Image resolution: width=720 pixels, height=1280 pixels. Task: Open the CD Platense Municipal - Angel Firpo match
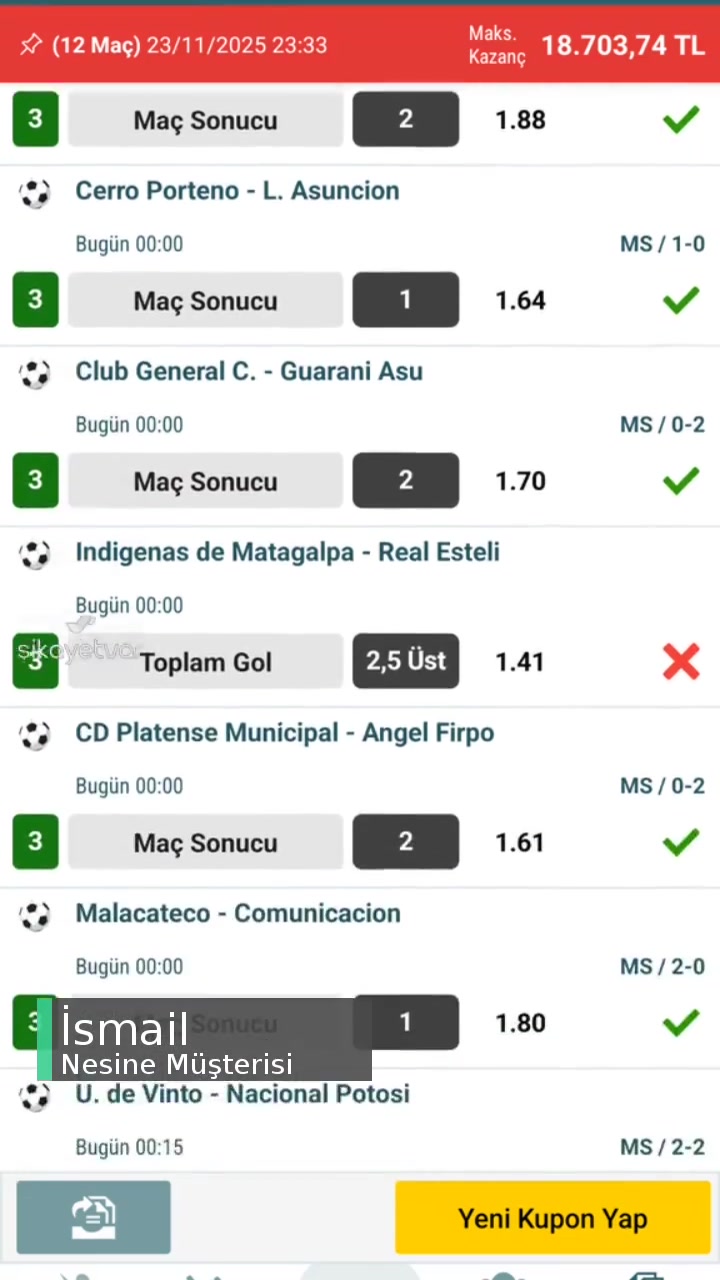click(284, 732)
